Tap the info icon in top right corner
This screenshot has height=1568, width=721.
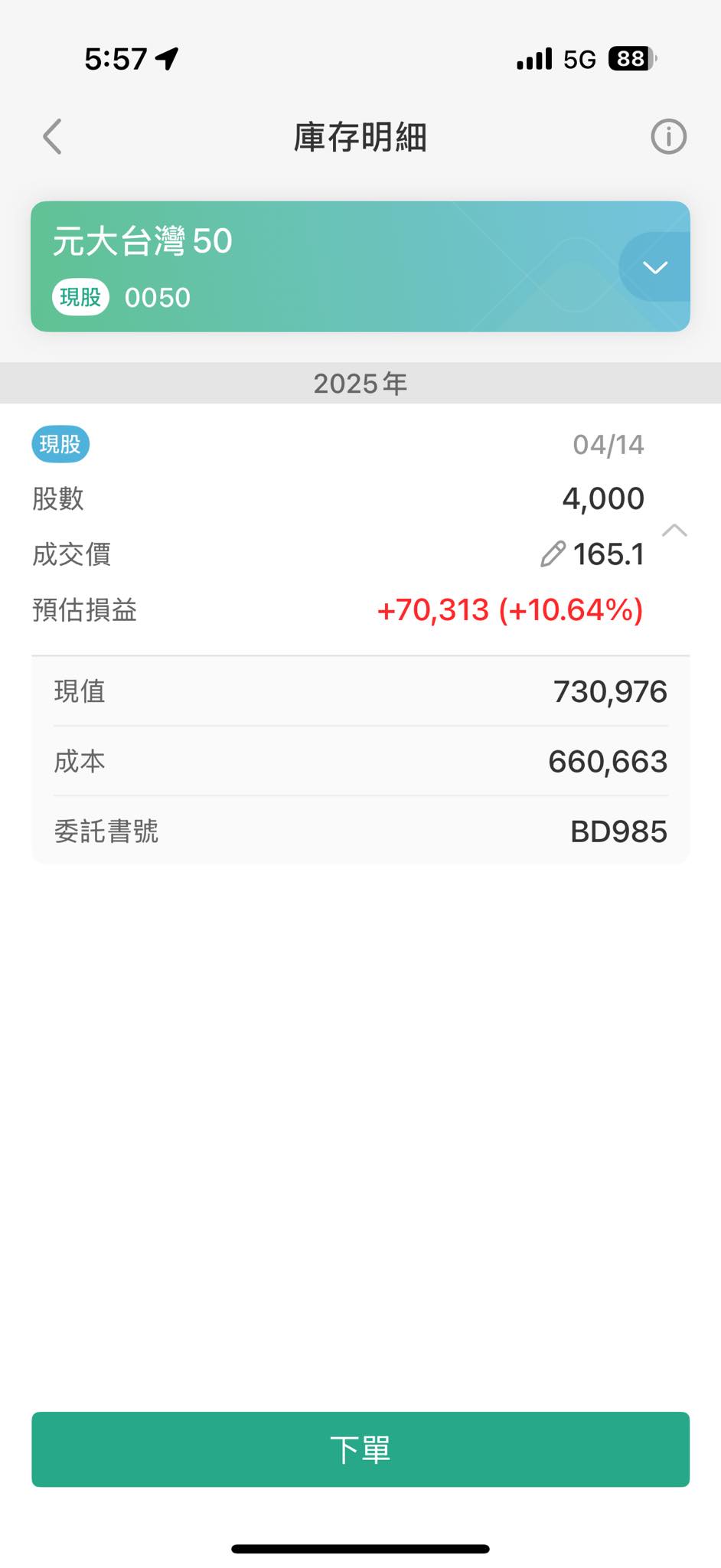point(668,136)
